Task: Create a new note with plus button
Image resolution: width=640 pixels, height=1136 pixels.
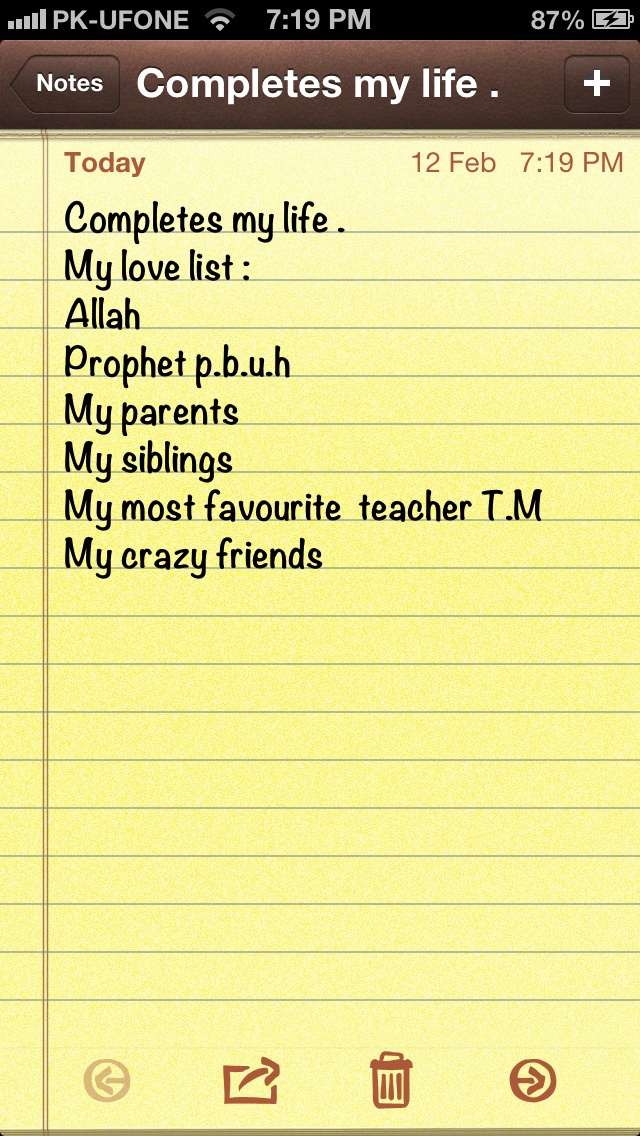Action: click(x=596, y=84)
